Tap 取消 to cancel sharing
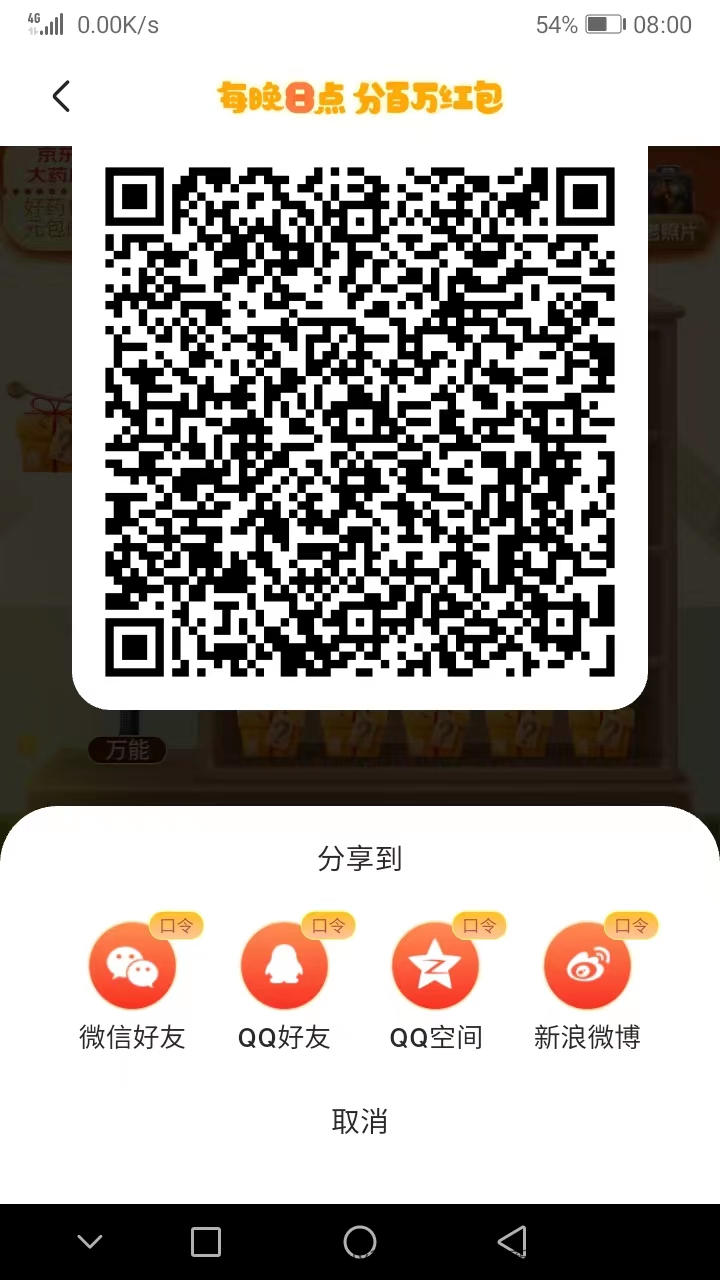This screenshot has width=720, height=1280. (360, 1121)
